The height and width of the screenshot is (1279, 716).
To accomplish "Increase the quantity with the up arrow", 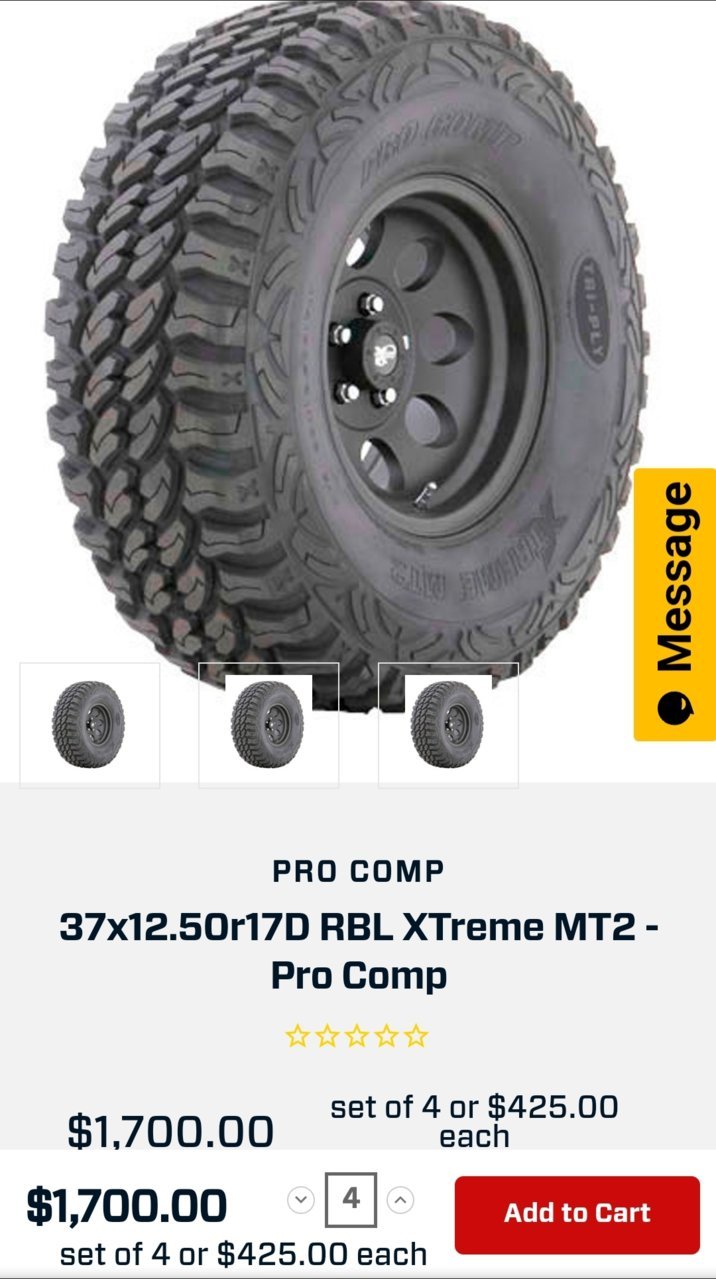I will [x=400, y=1200].
